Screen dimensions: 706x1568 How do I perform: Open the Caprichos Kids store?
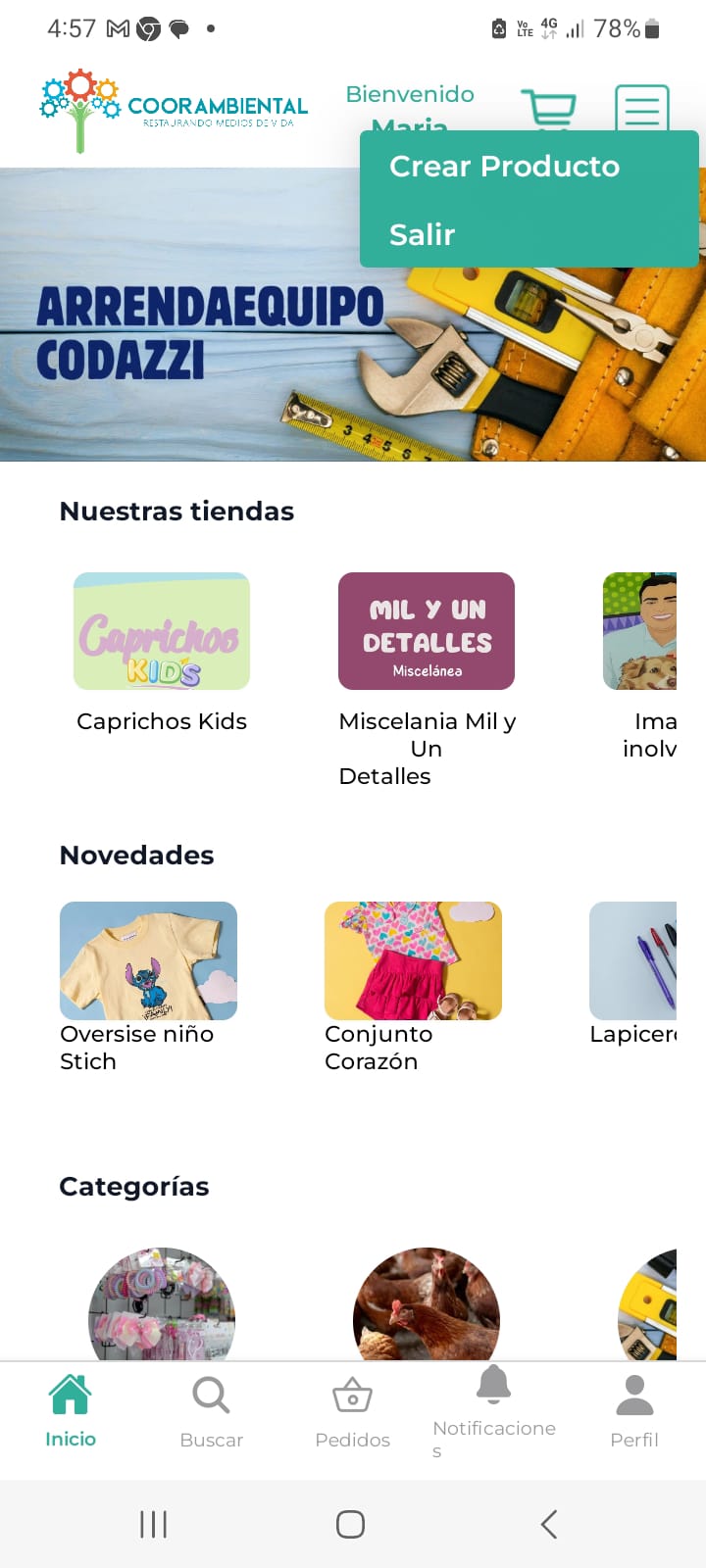(x=162, y=632)
